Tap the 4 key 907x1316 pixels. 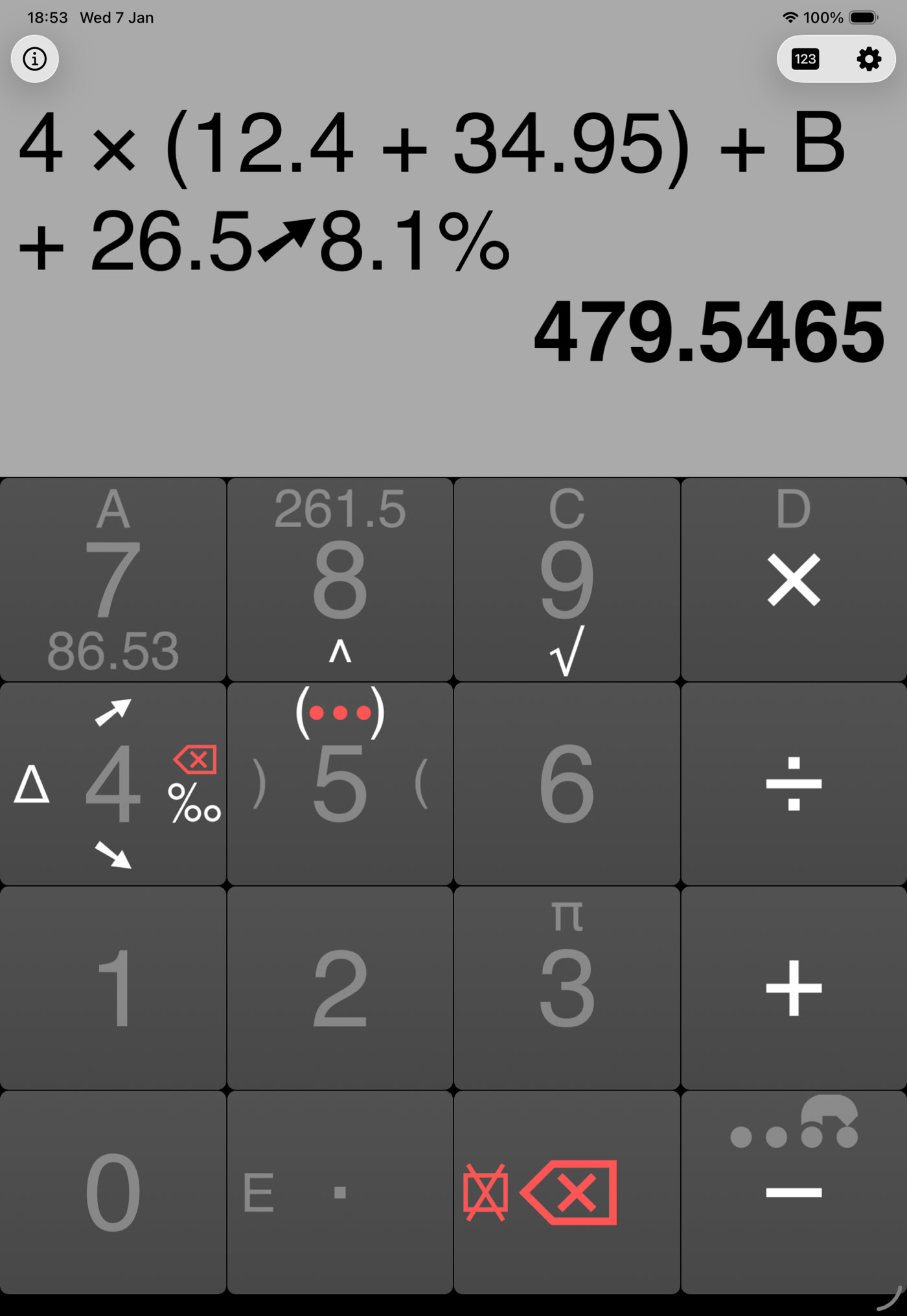[x=113, y=784]
